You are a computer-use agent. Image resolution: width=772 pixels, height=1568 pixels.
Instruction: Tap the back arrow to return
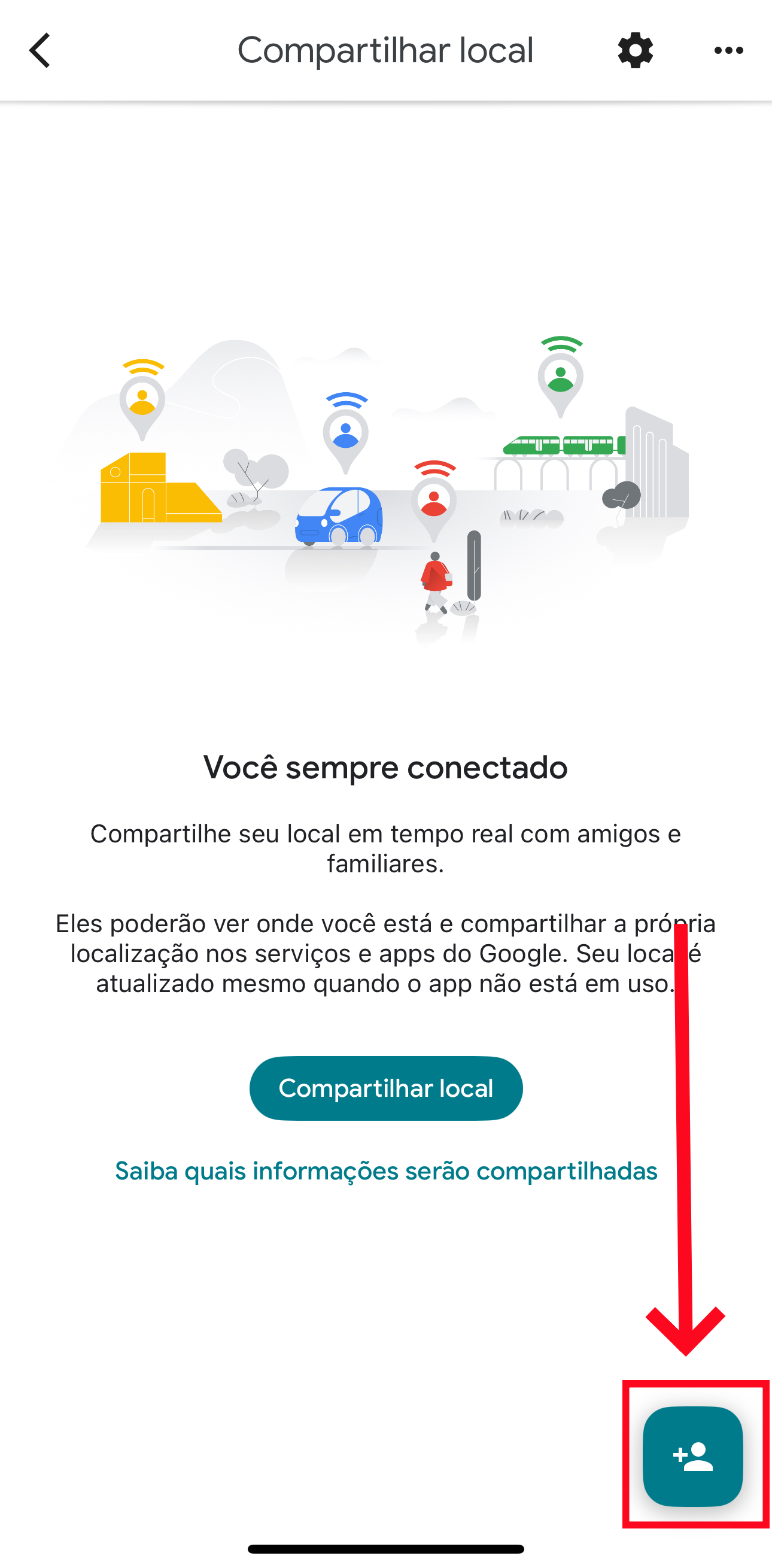[40, 50]
